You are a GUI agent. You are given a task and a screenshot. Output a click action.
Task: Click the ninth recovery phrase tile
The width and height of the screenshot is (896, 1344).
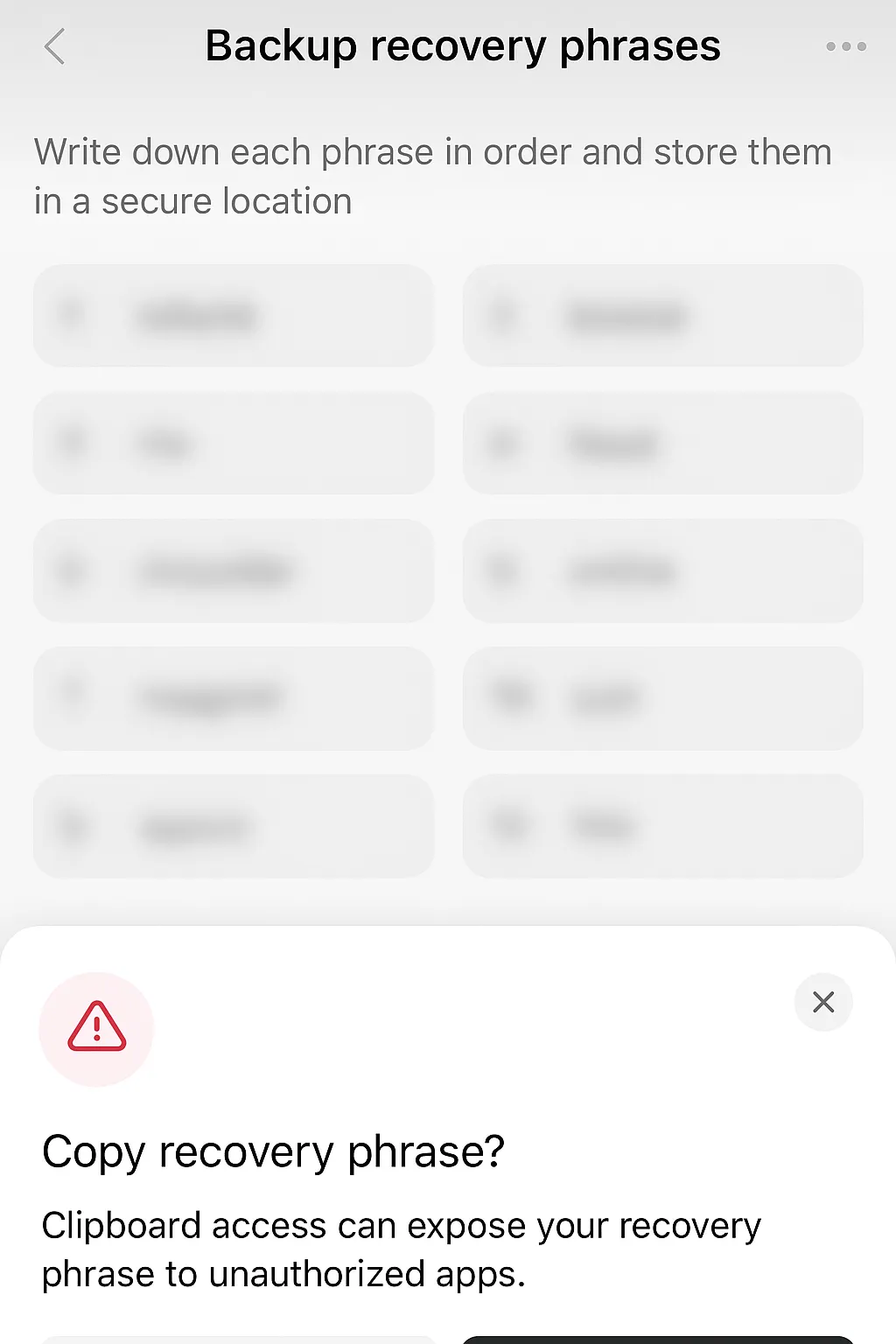point(662,698)
